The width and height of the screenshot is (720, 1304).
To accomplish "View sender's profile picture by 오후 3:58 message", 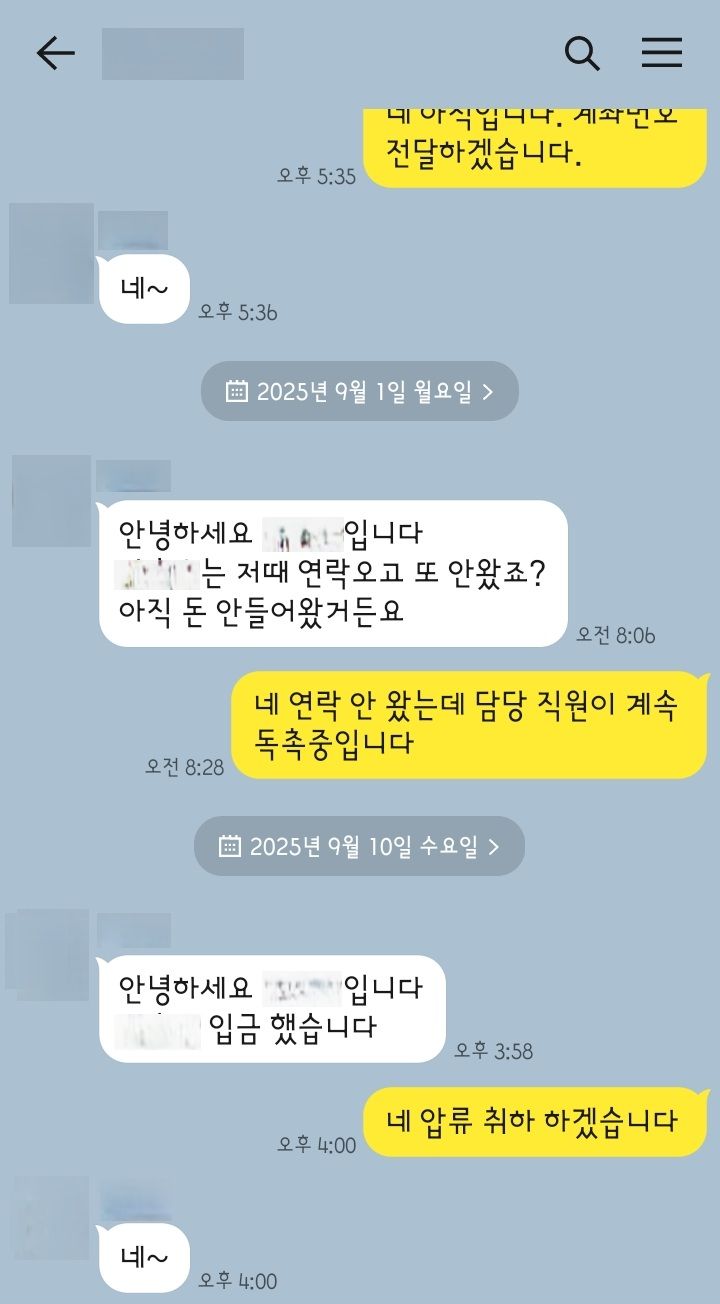I will [47, 954].
